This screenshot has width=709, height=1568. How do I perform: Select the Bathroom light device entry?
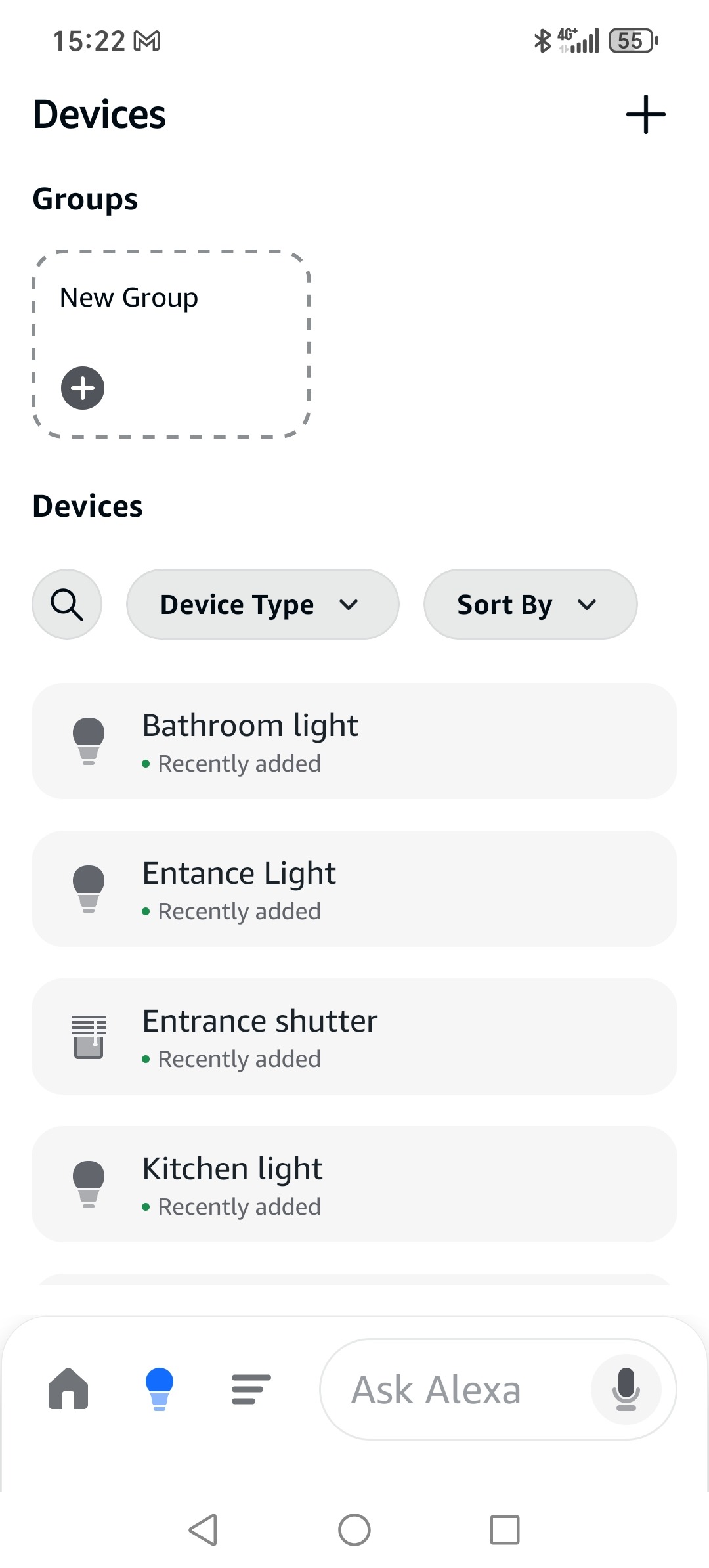pos(354,741)
